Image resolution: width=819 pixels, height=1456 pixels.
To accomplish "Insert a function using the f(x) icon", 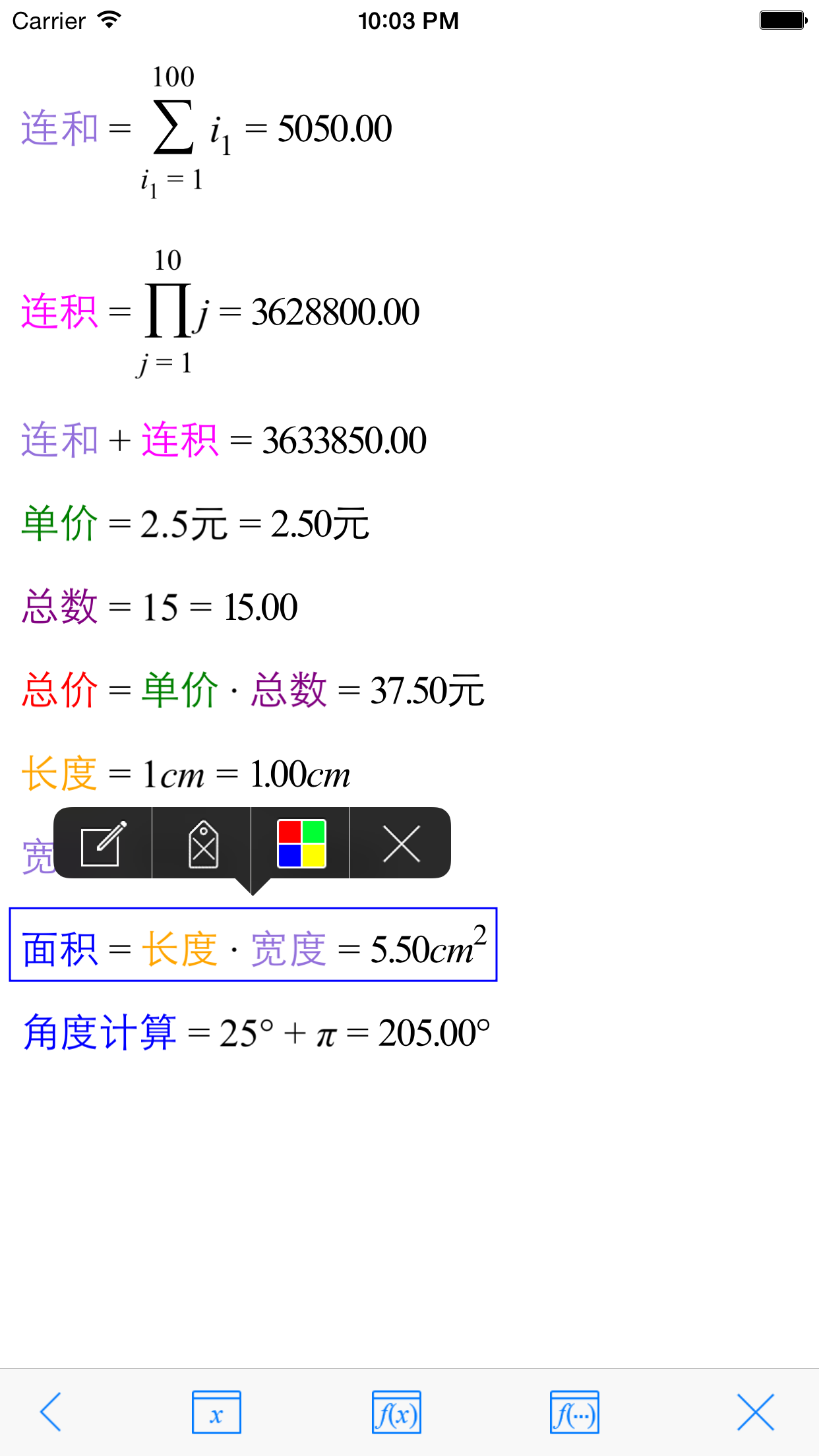I will click(398, 1412).
